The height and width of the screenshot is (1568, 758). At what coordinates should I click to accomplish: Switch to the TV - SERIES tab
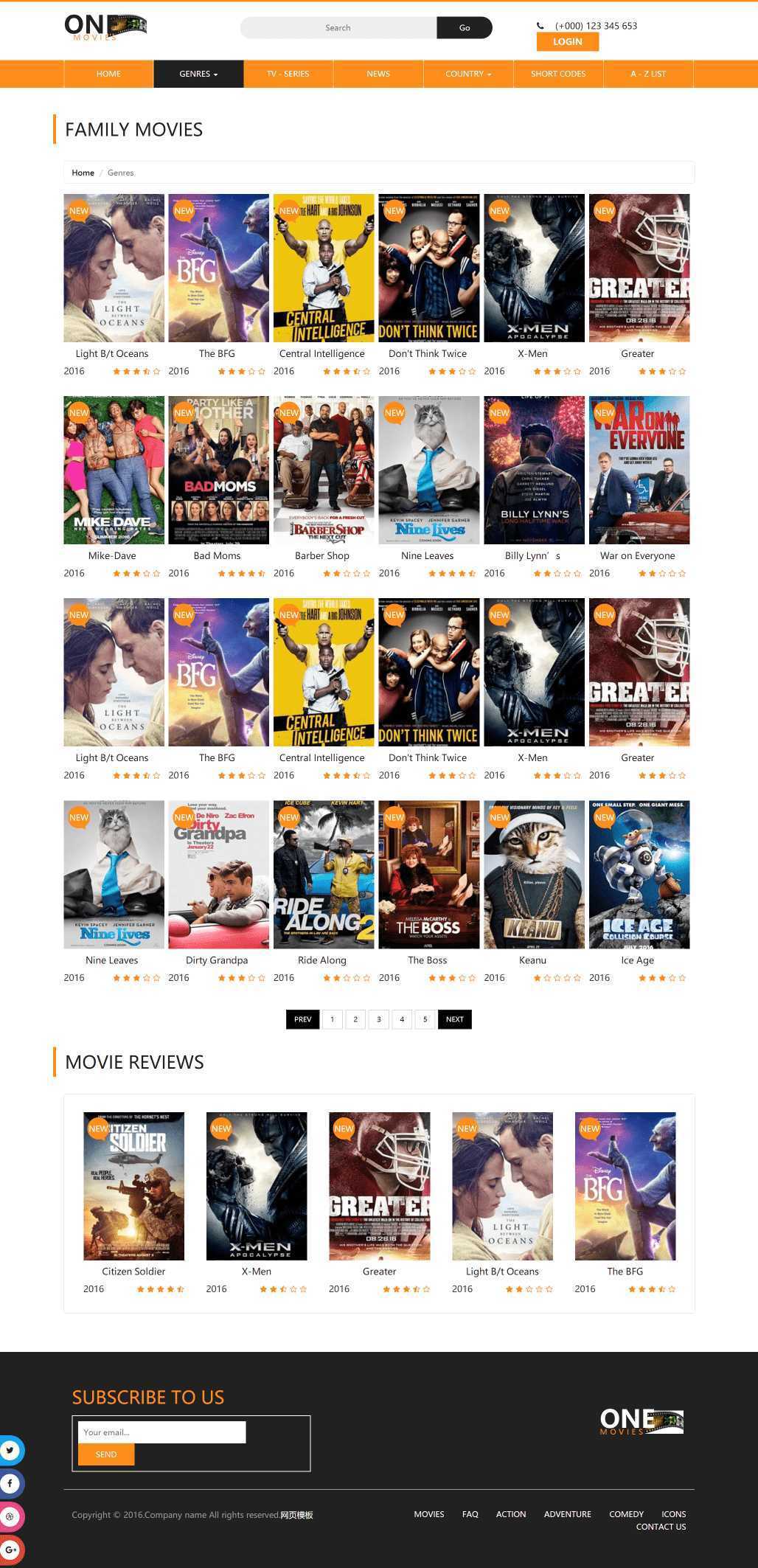(288, 74)
